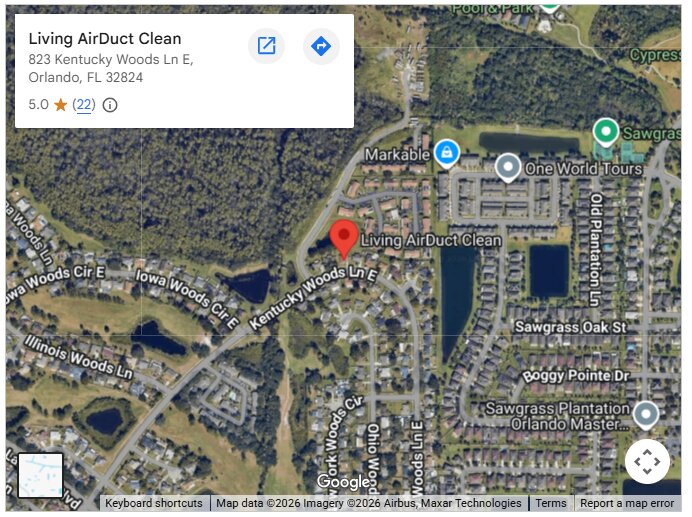
Task: Tap the Google logo on the map
Action: pyautogui.click(x=343, y=482)
